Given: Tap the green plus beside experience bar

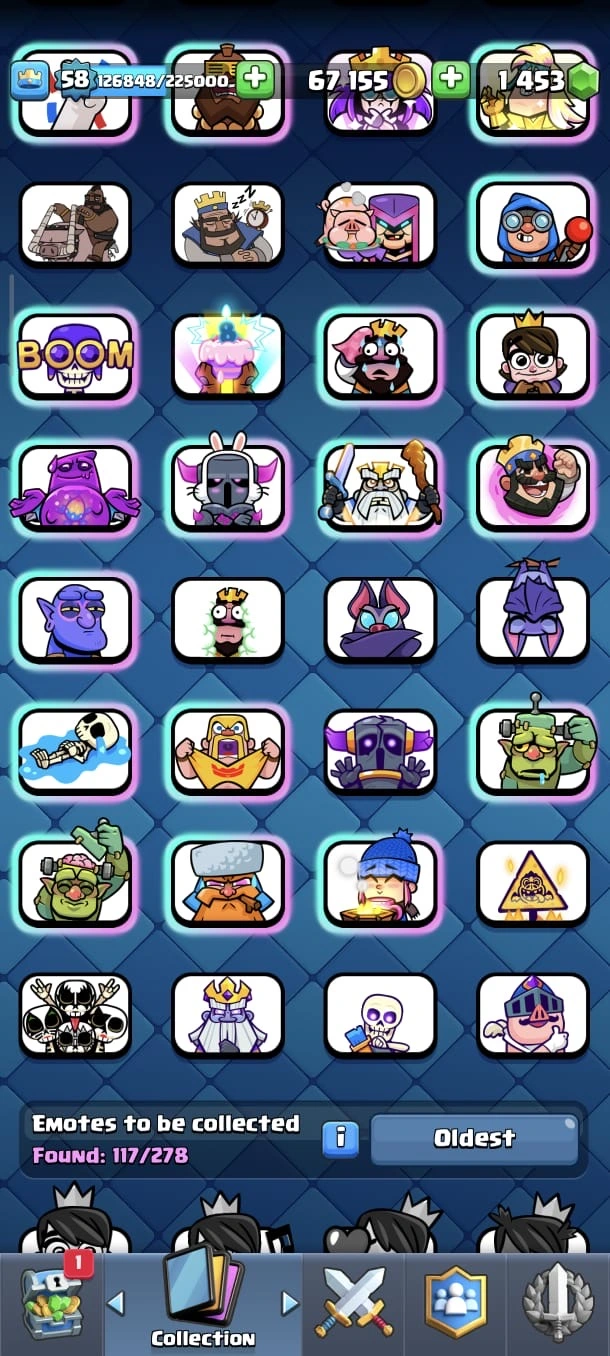Looking at the screenshot, I should coord(256,79).
